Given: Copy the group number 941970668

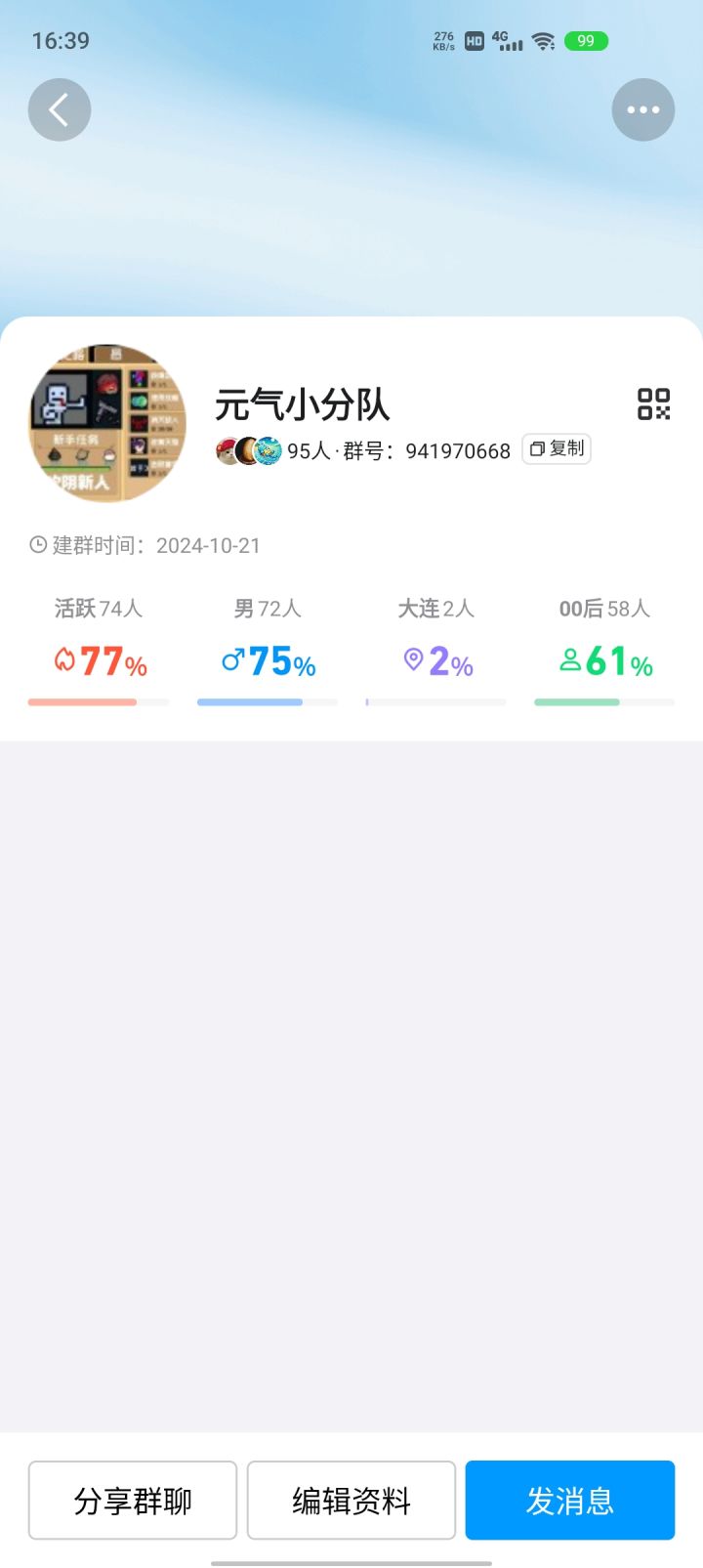Looking at the screenshot, I should coord(557,448).
